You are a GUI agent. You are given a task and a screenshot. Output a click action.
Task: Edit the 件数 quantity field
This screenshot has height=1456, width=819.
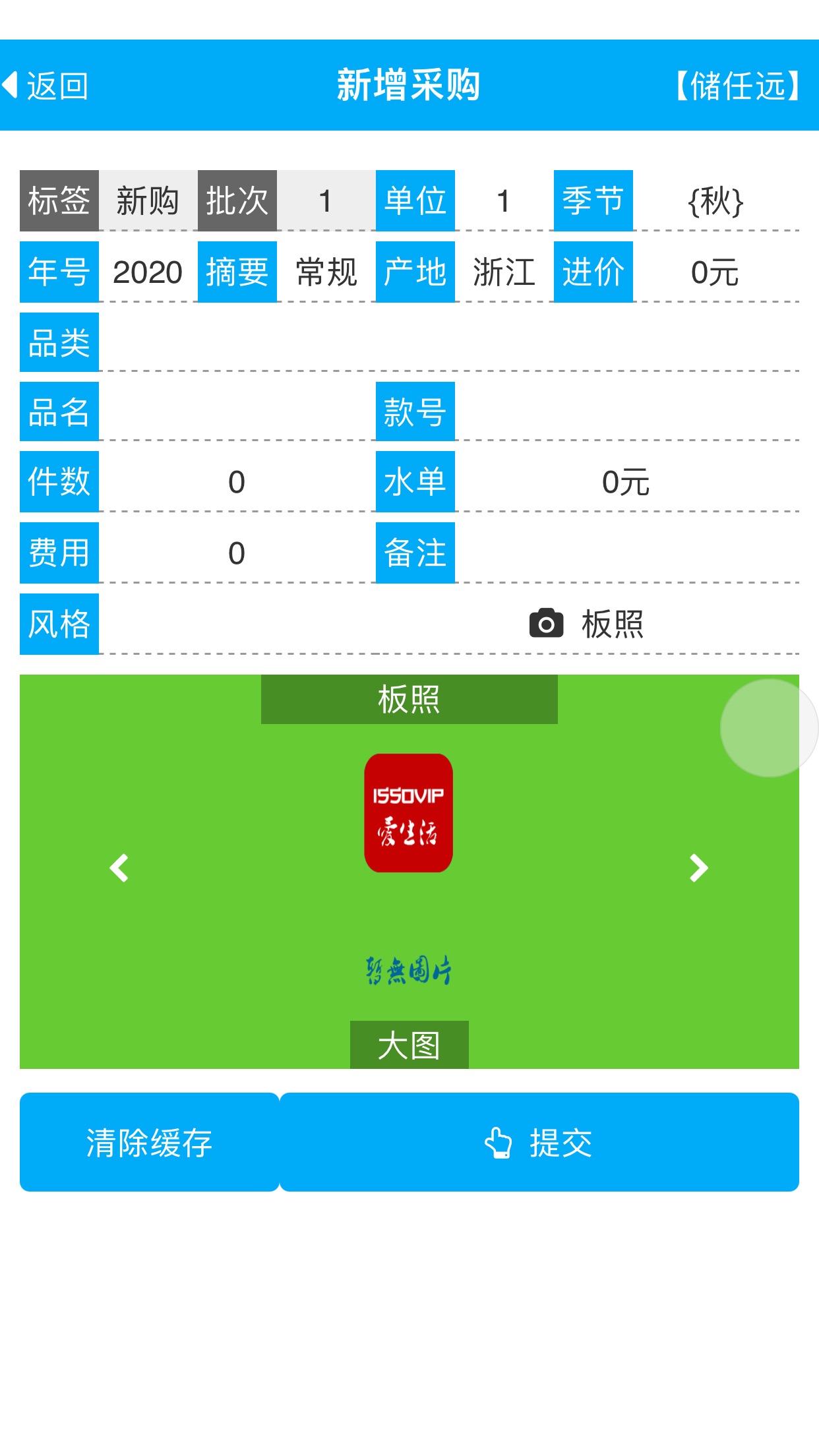coord(237,481)
